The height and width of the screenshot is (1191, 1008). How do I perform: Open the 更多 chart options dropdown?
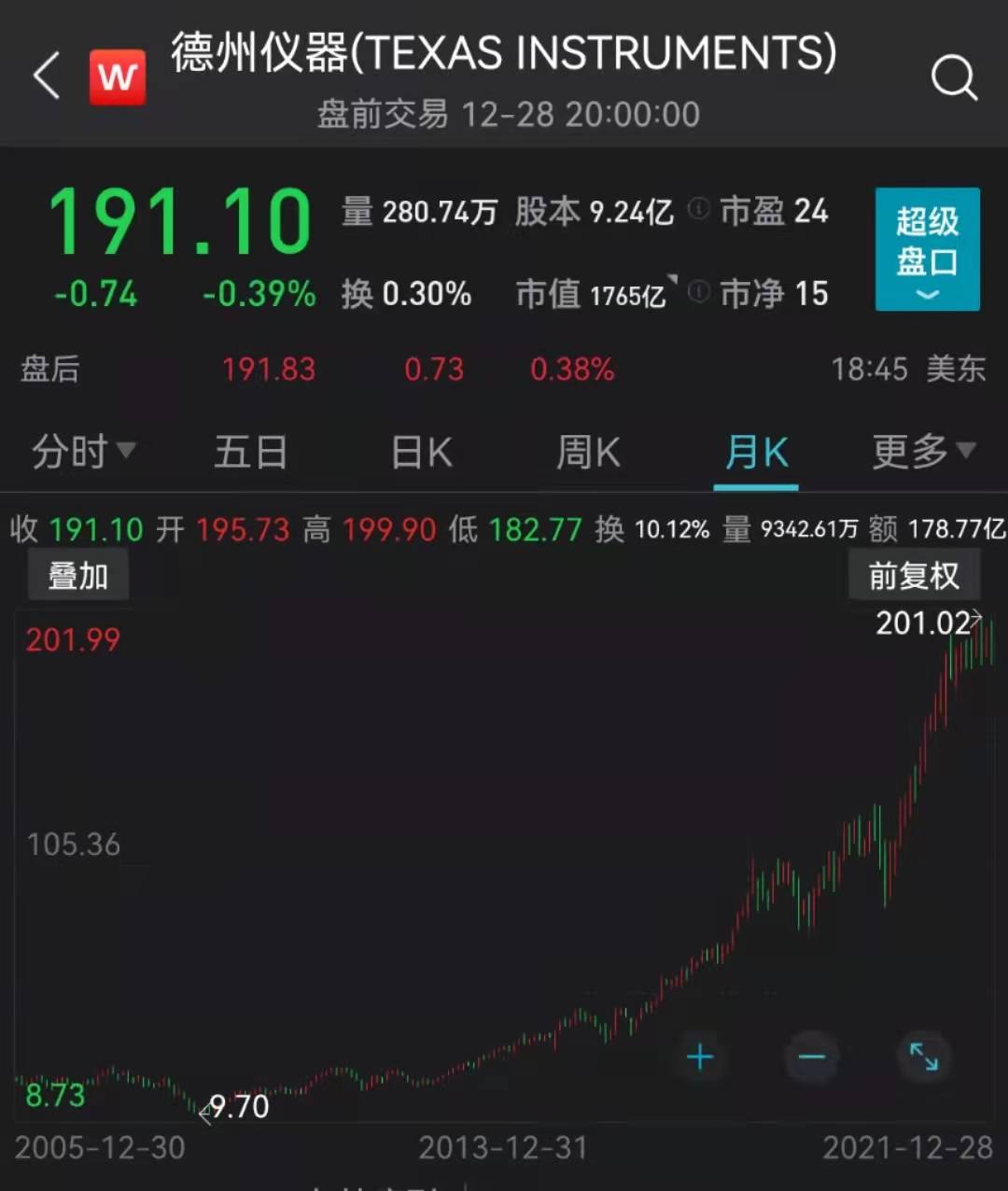(923, 453)
